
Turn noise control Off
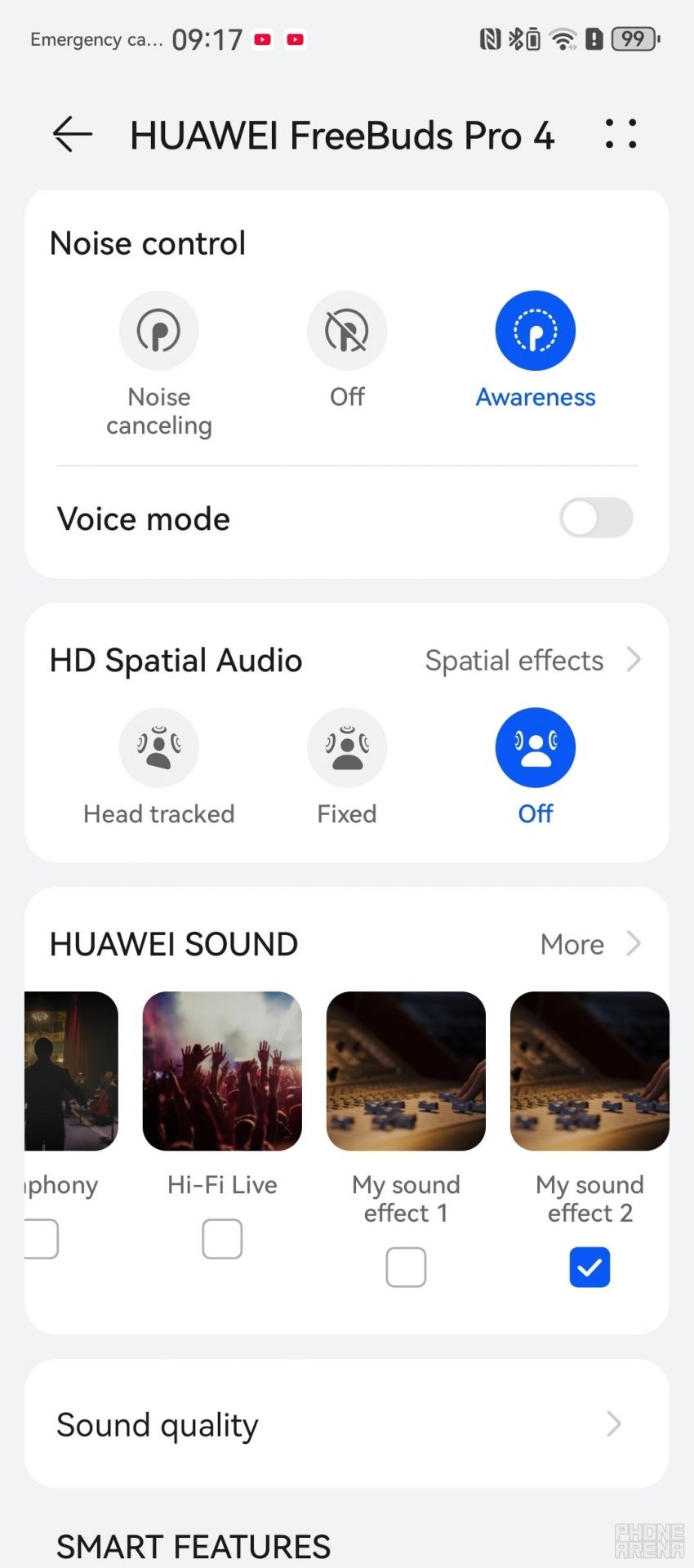pos(347,331)
